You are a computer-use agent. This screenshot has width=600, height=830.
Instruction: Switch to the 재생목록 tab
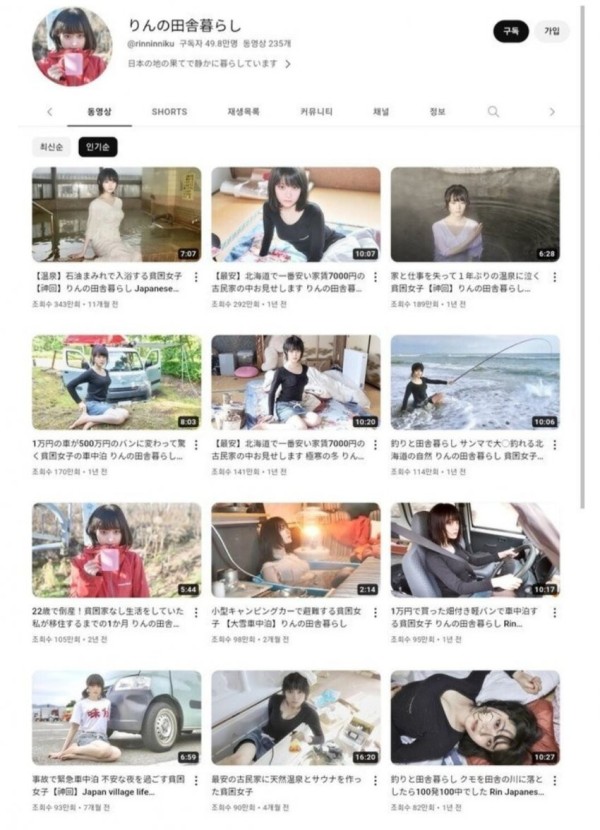[244, 112]
